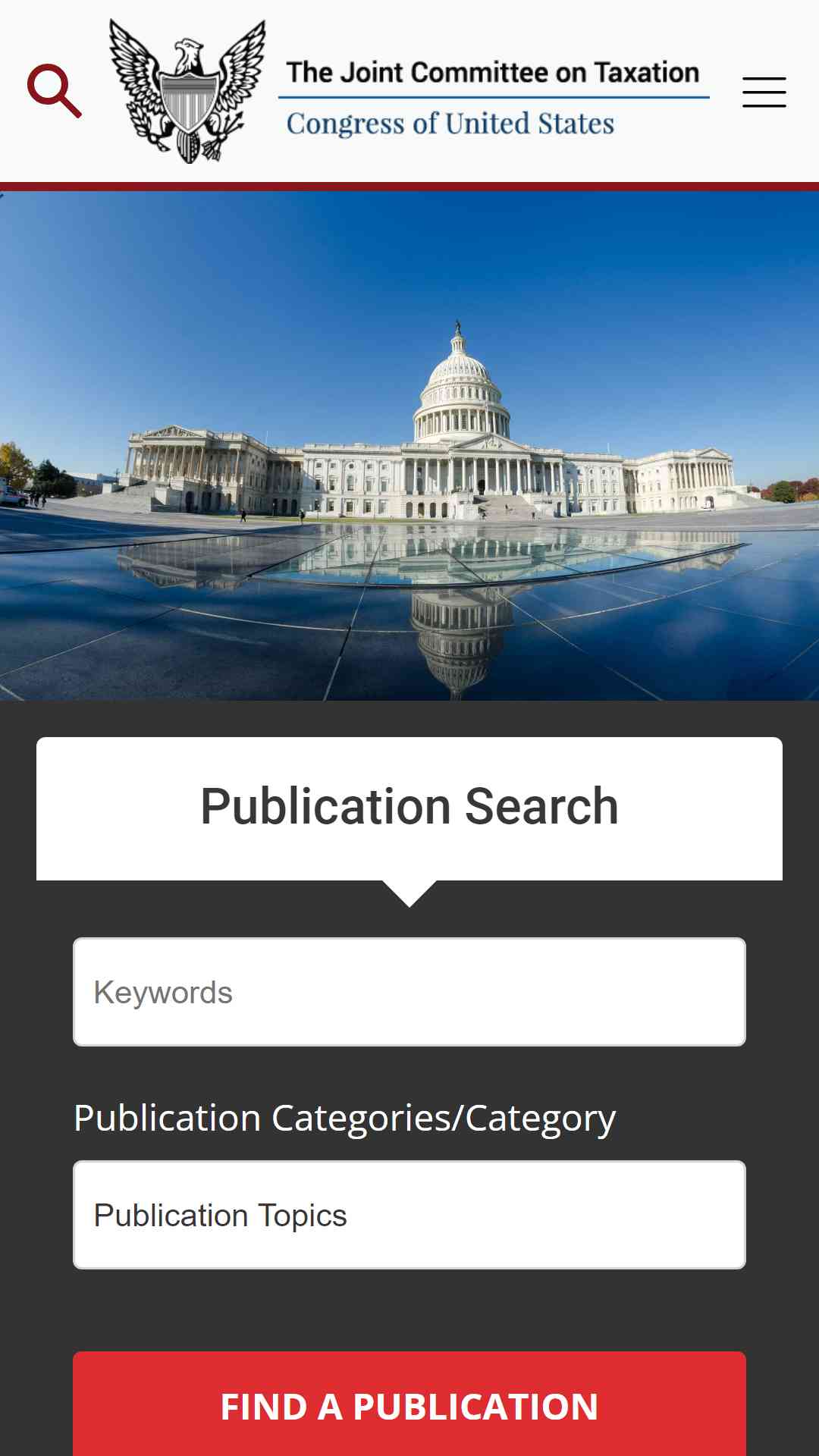Open the hamburger navigation menu
This screenshot has height=1456, width=819.
pyautogui.click(x=764, y=92)
